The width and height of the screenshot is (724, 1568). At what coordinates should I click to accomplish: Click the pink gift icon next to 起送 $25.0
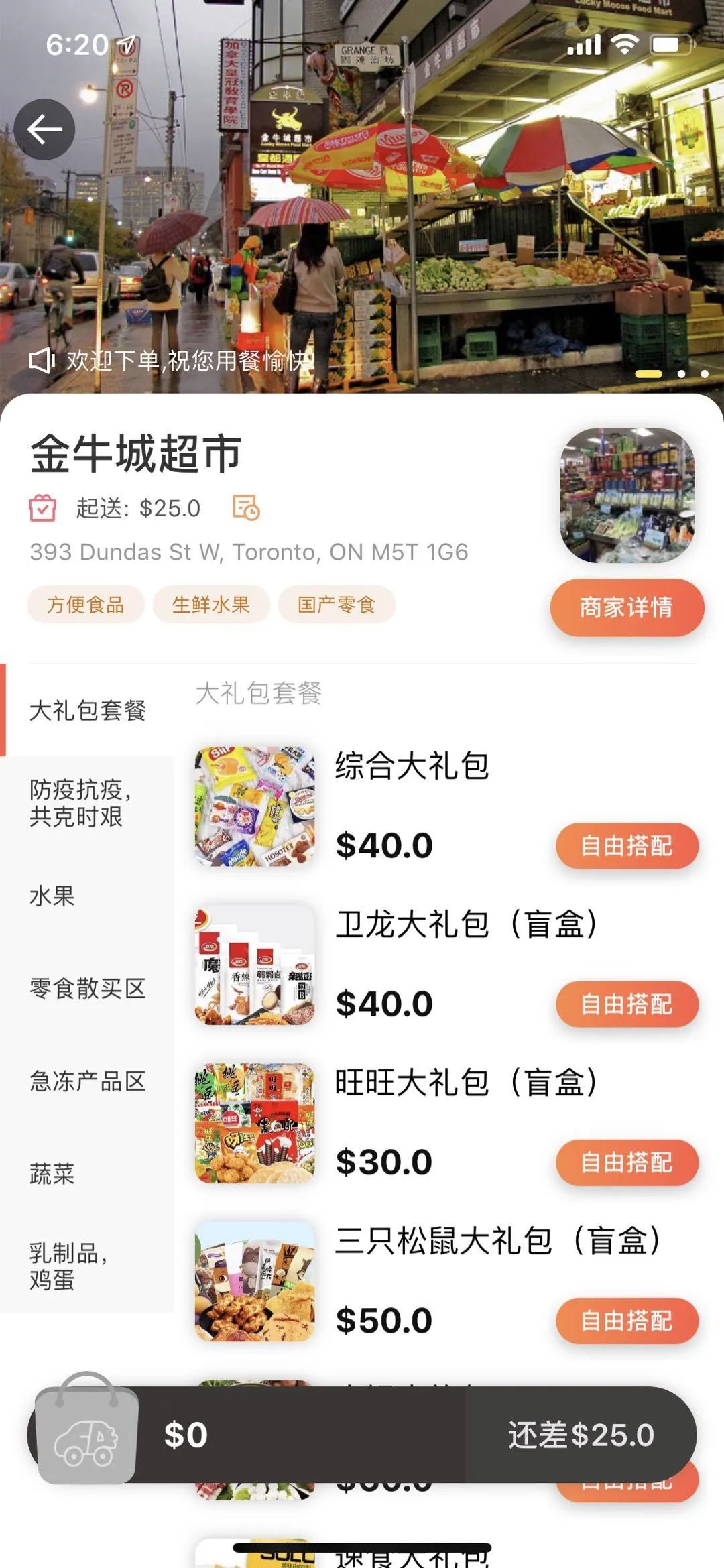coord(43,508)
